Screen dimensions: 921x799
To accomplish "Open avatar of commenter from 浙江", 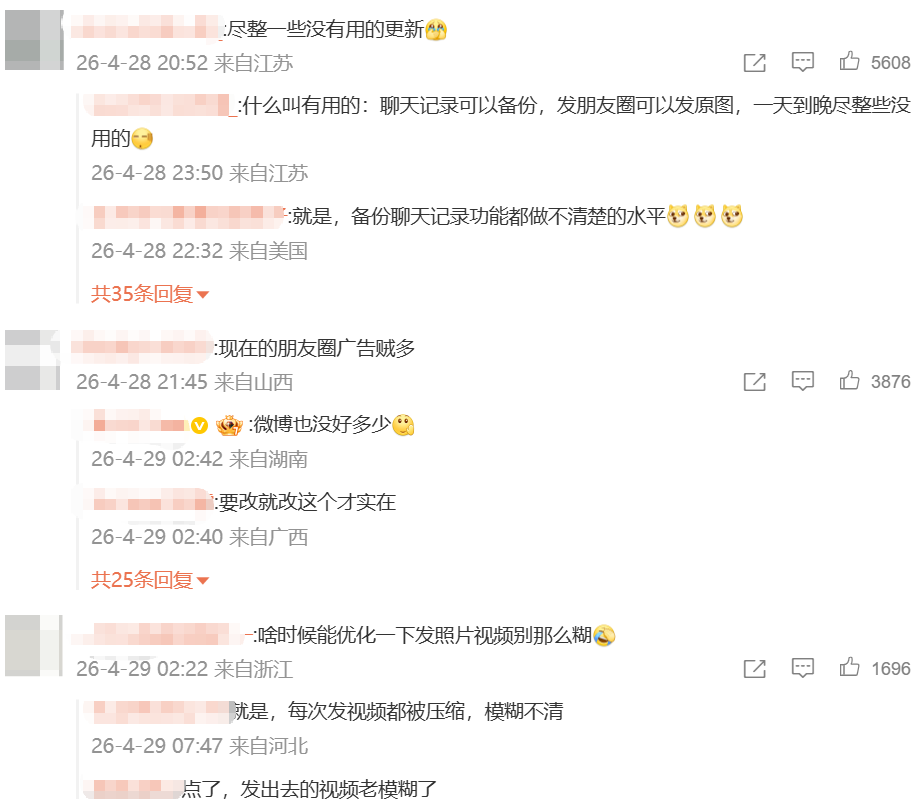I will tap(34, 646).
